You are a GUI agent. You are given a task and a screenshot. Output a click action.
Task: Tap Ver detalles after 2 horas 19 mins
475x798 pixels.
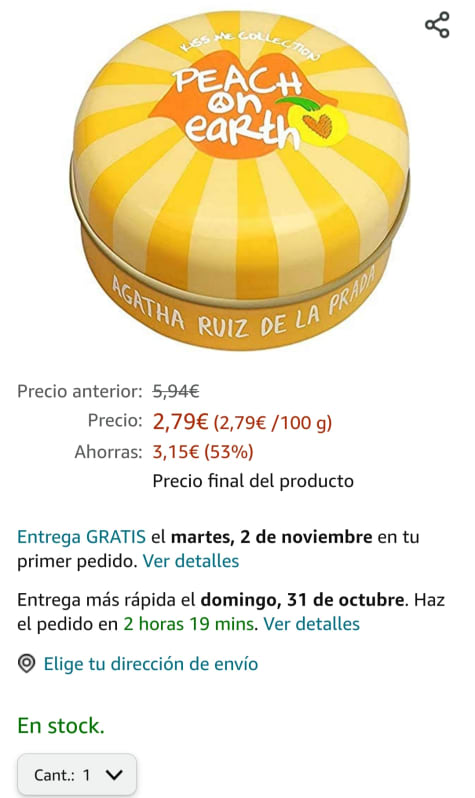(312, 624)
